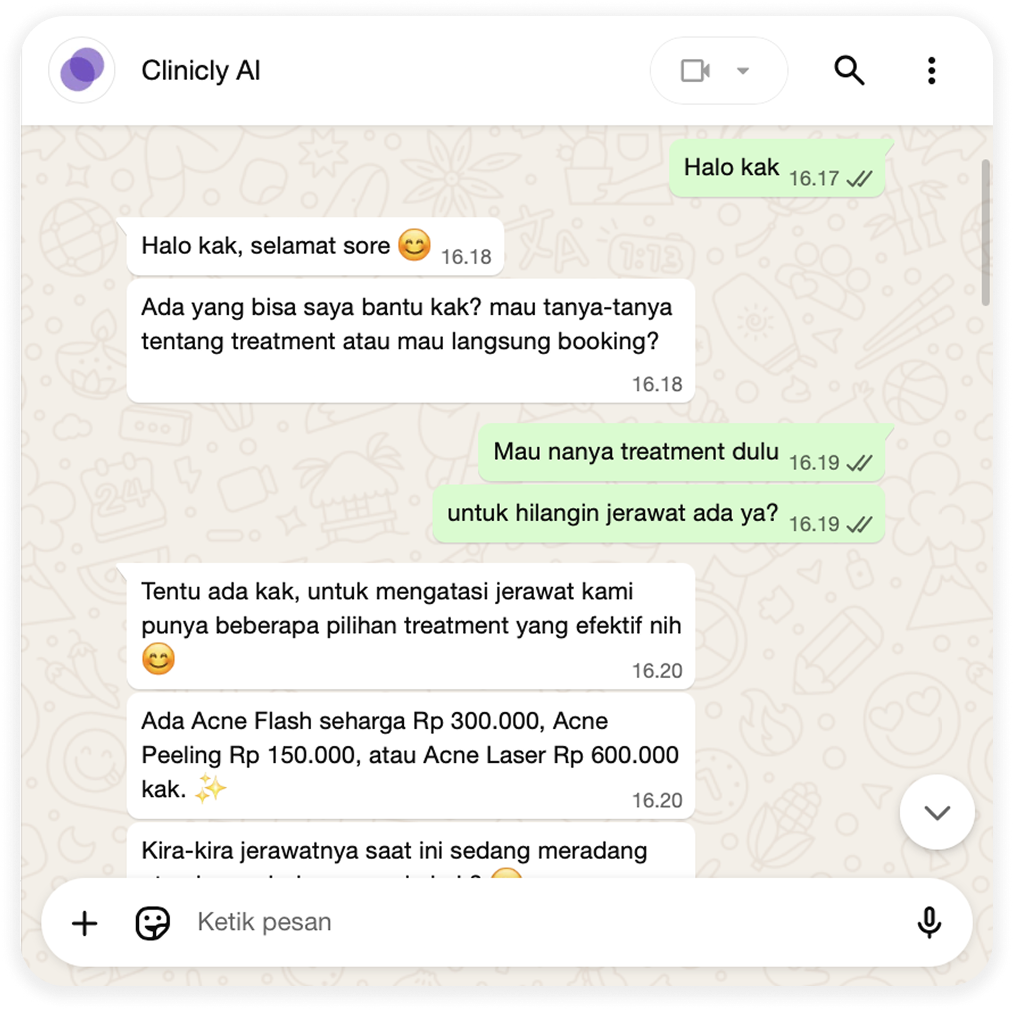The width and height of the screenshot is (1013, 1010).
Task: Record a voice message with the microphone
Action: coord(929,923)
